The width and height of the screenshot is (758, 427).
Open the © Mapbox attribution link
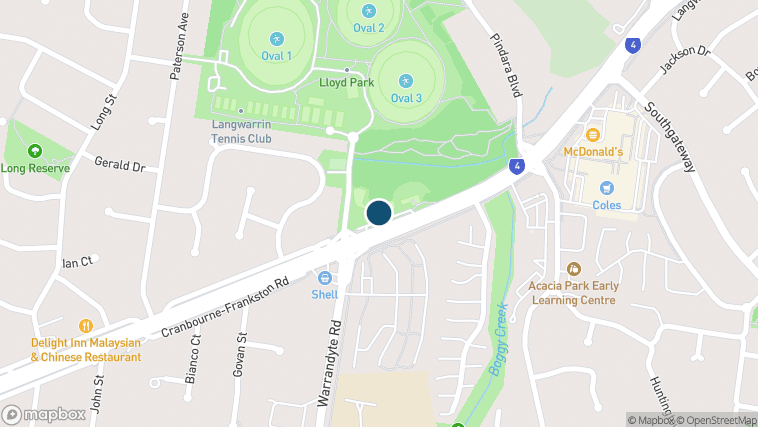click(x=650, y=420)
